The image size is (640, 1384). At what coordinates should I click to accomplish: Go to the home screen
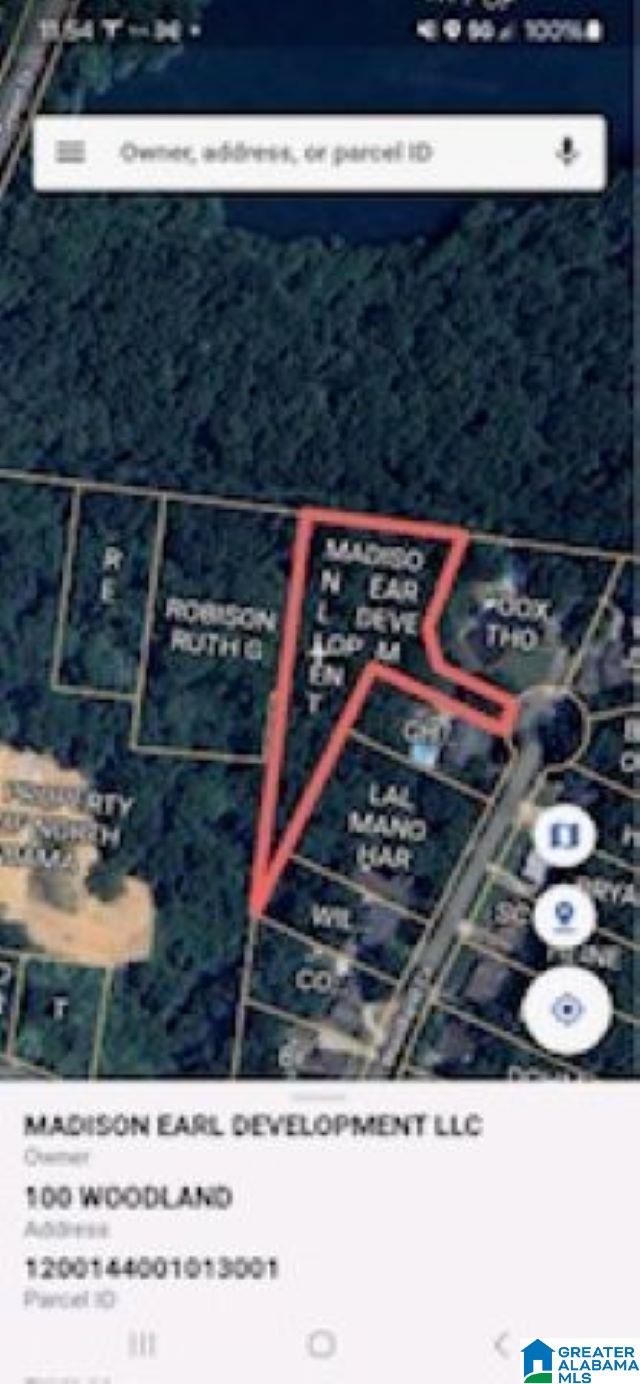(320, 1345)
